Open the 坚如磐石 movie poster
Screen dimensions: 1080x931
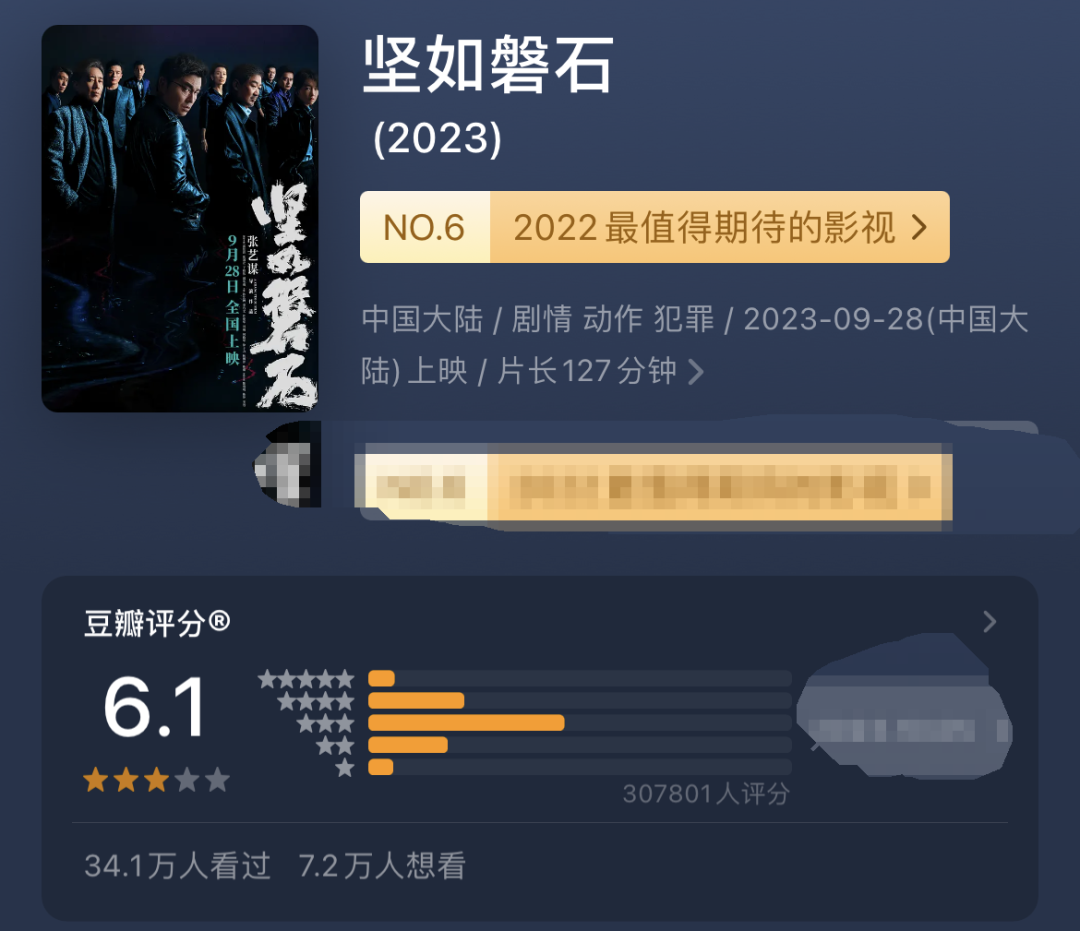click(x=180, y=218)
